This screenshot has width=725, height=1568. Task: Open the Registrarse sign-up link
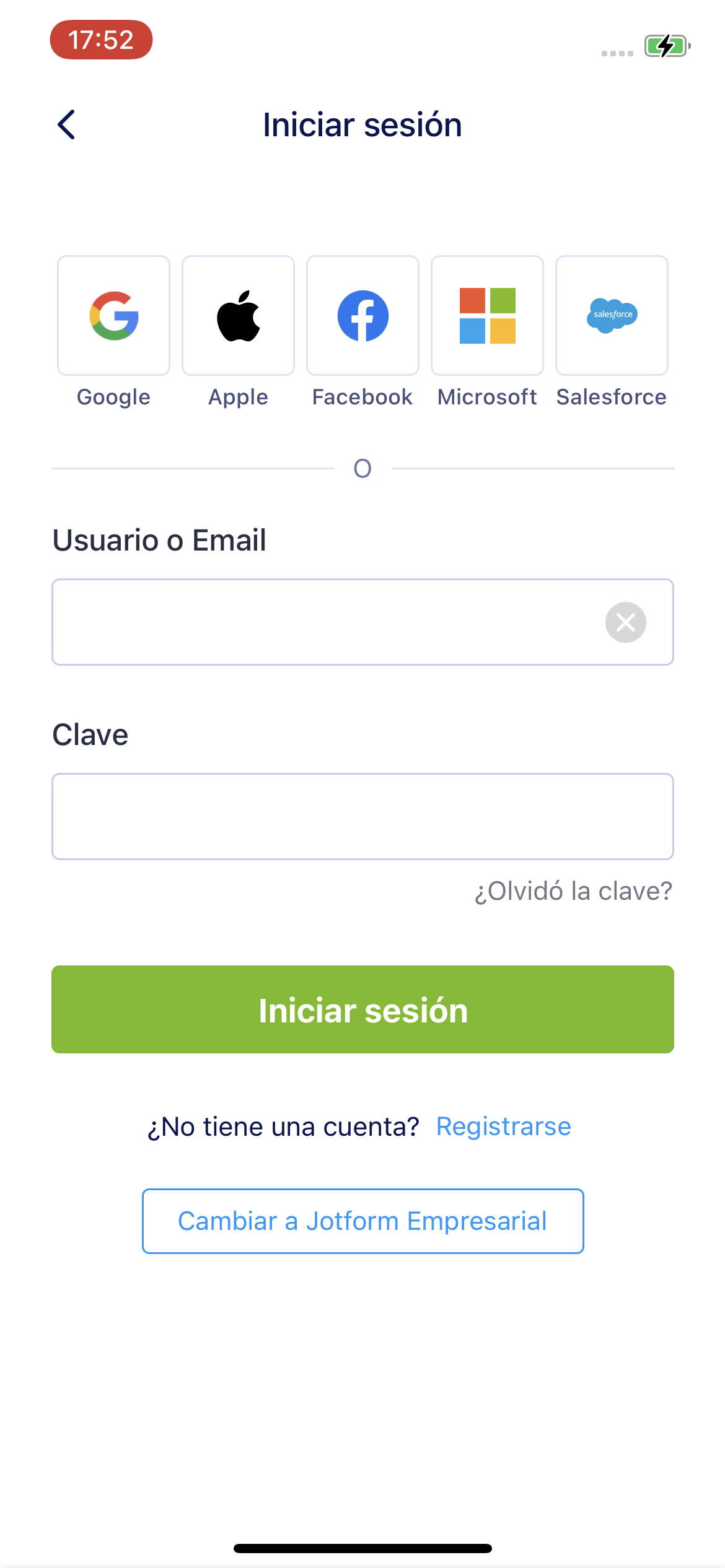(x=503, y=1126)
